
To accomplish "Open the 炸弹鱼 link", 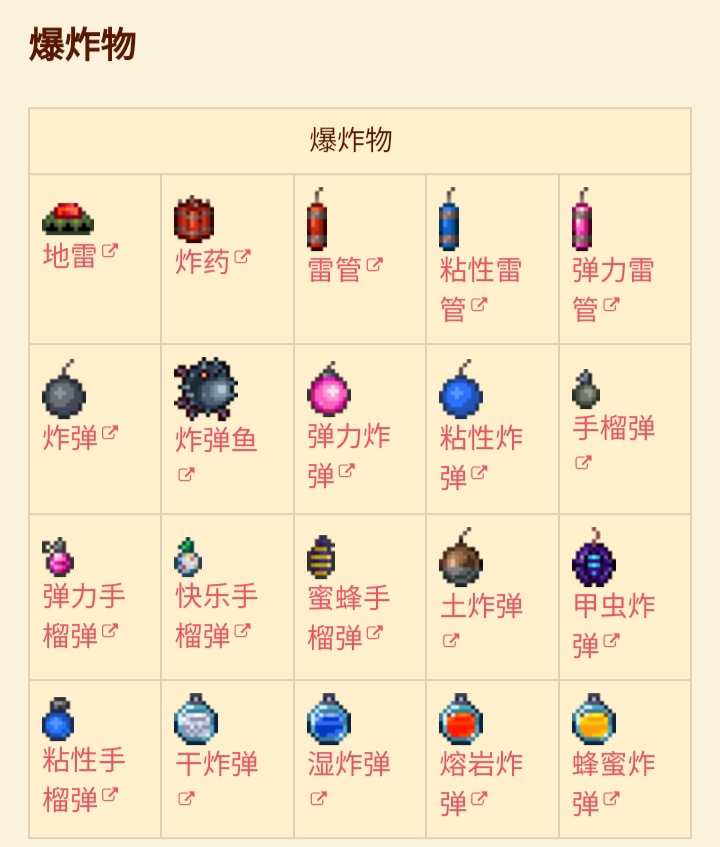I will [216, 440].
